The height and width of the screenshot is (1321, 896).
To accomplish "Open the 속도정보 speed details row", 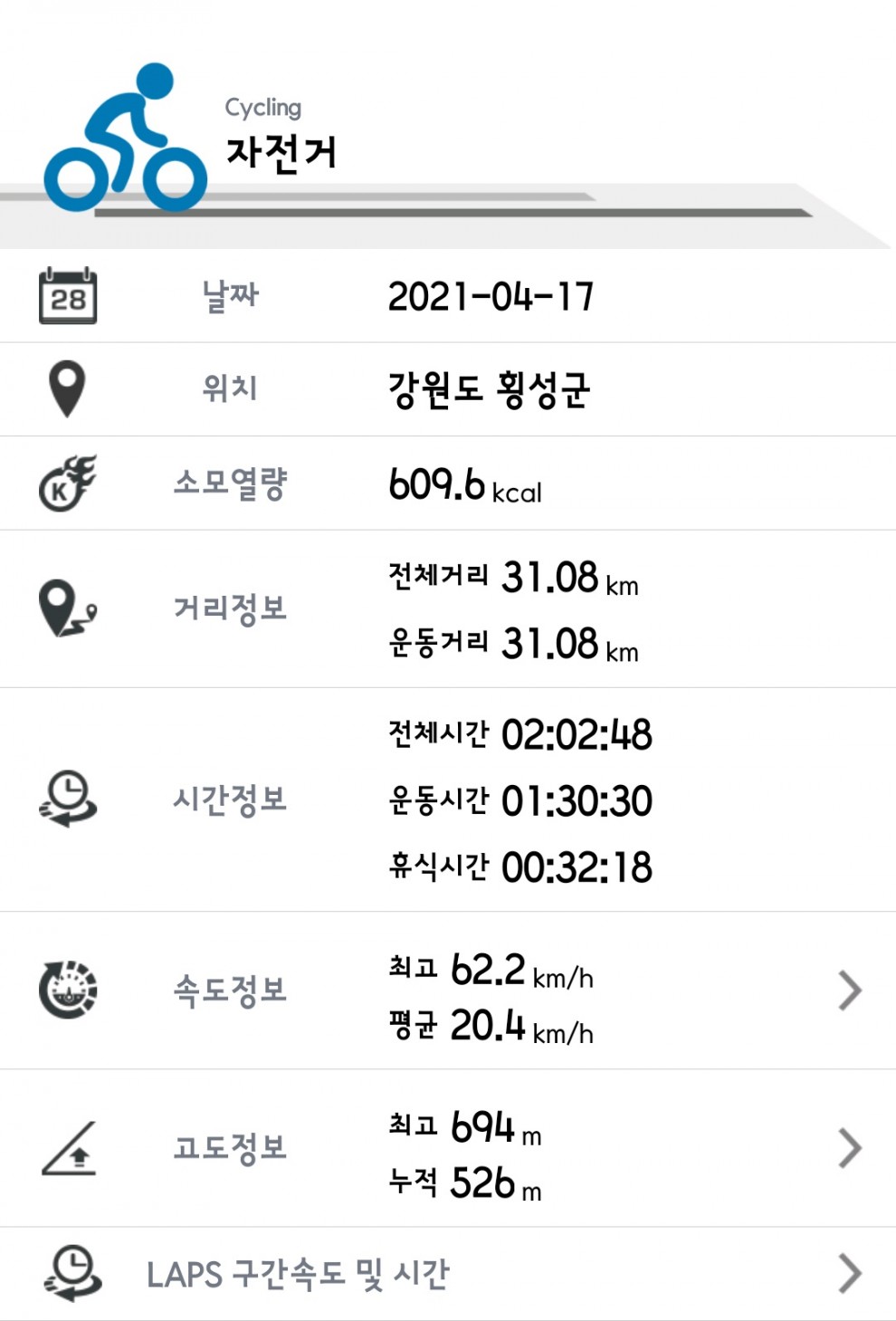I will tap(849, 991).
